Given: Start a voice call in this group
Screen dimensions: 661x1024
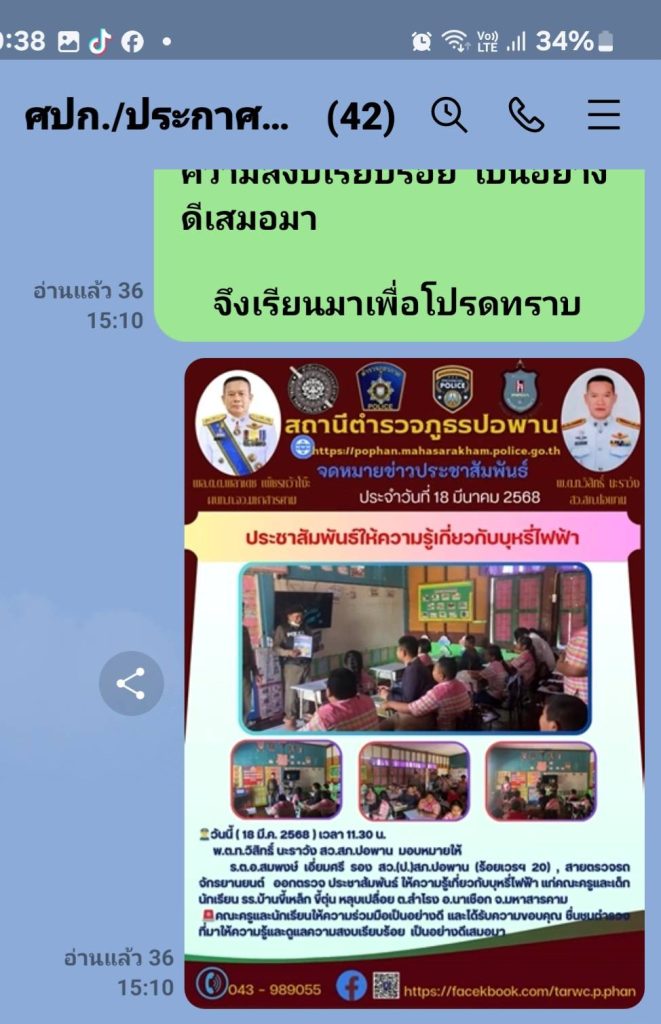Looking at the screenshot, I should click(x=526, y=117).
